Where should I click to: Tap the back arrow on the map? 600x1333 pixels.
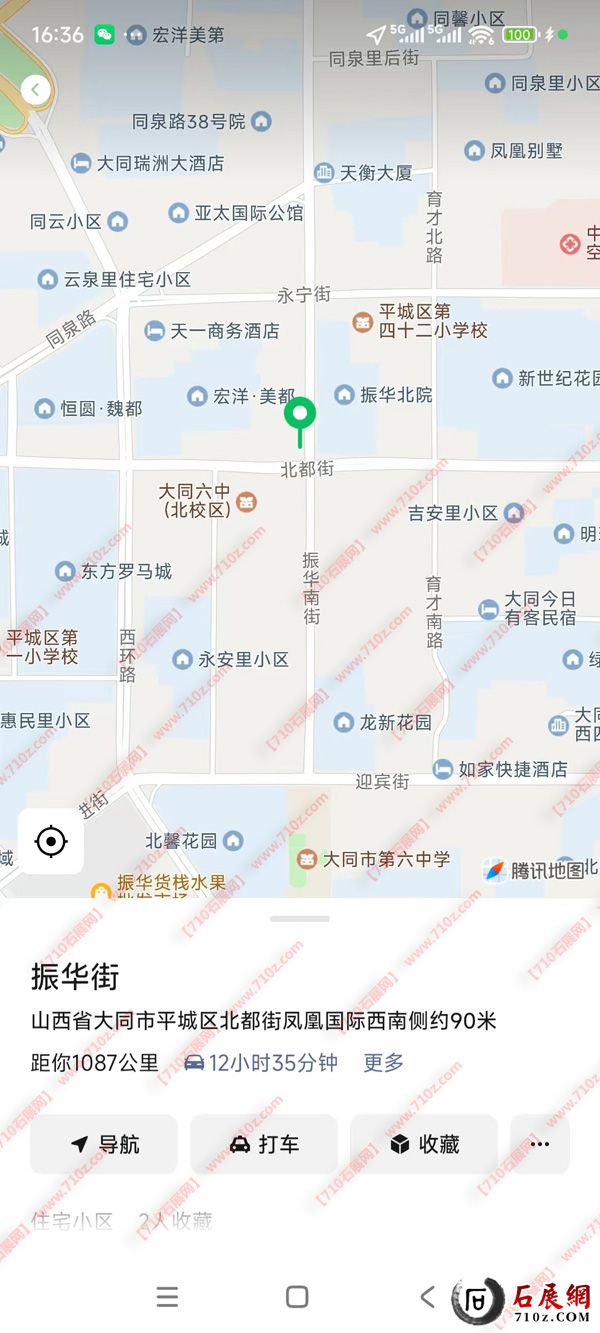[35, 90]
